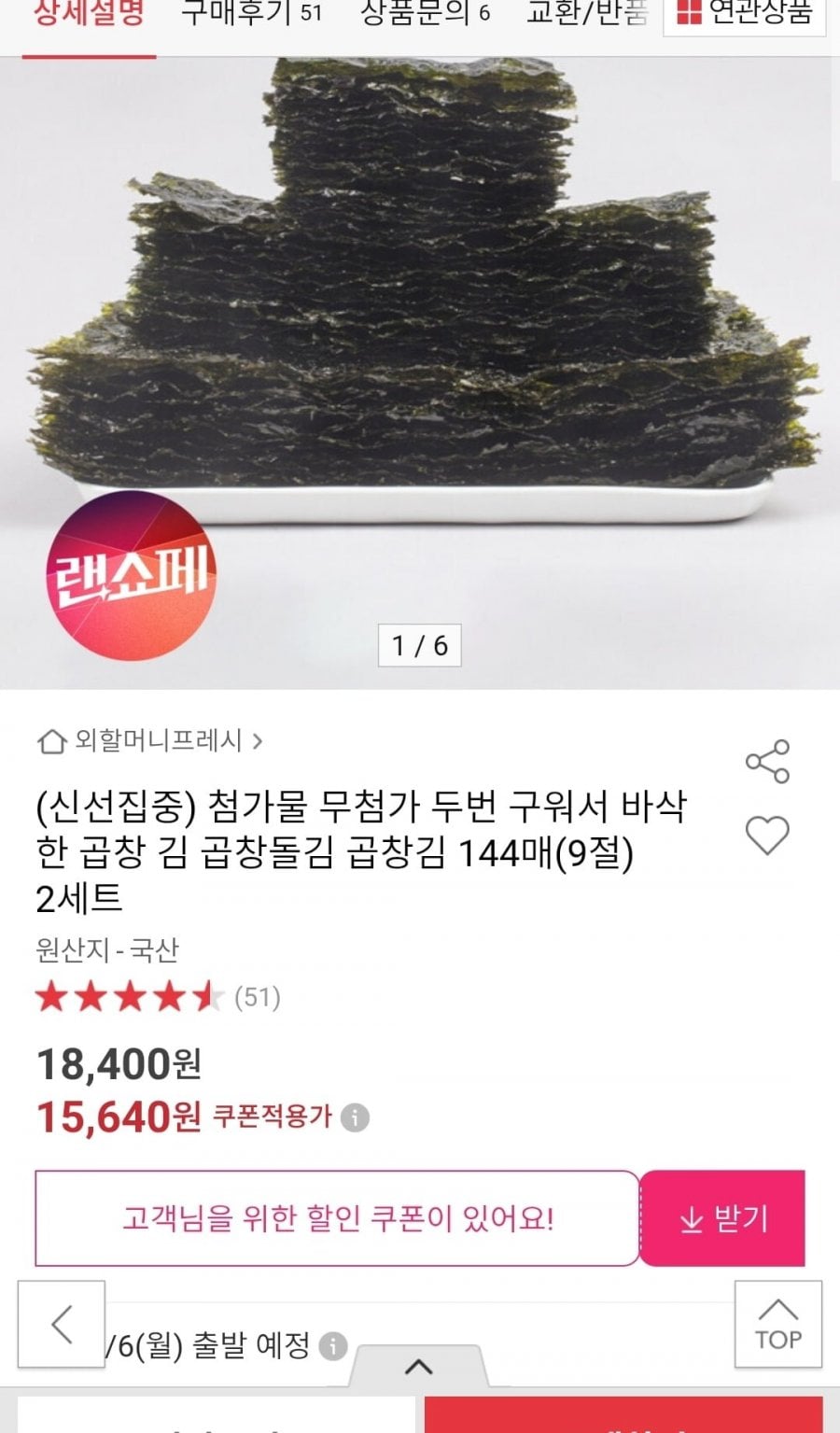Select the 상세설명 tab
The image size is (840, 1433).
(89, 13)
